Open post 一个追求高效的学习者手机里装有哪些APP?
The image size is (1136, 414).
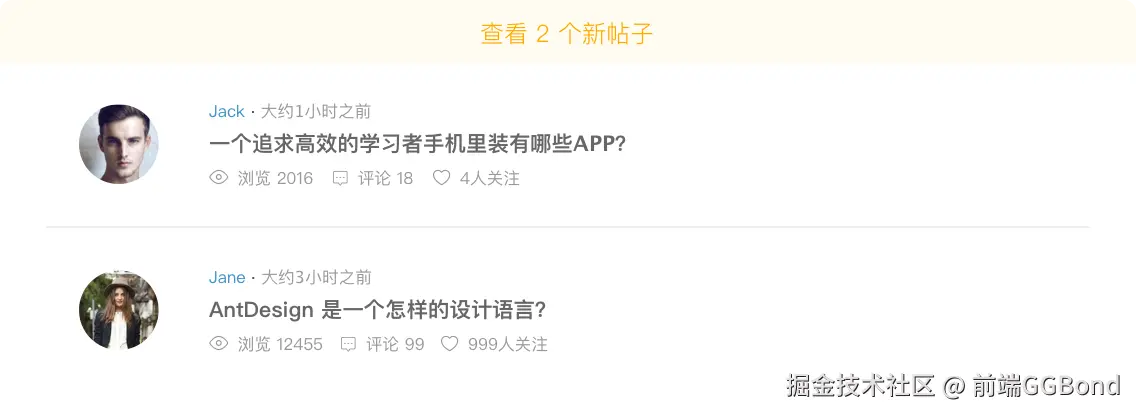[x=417, y=144]
